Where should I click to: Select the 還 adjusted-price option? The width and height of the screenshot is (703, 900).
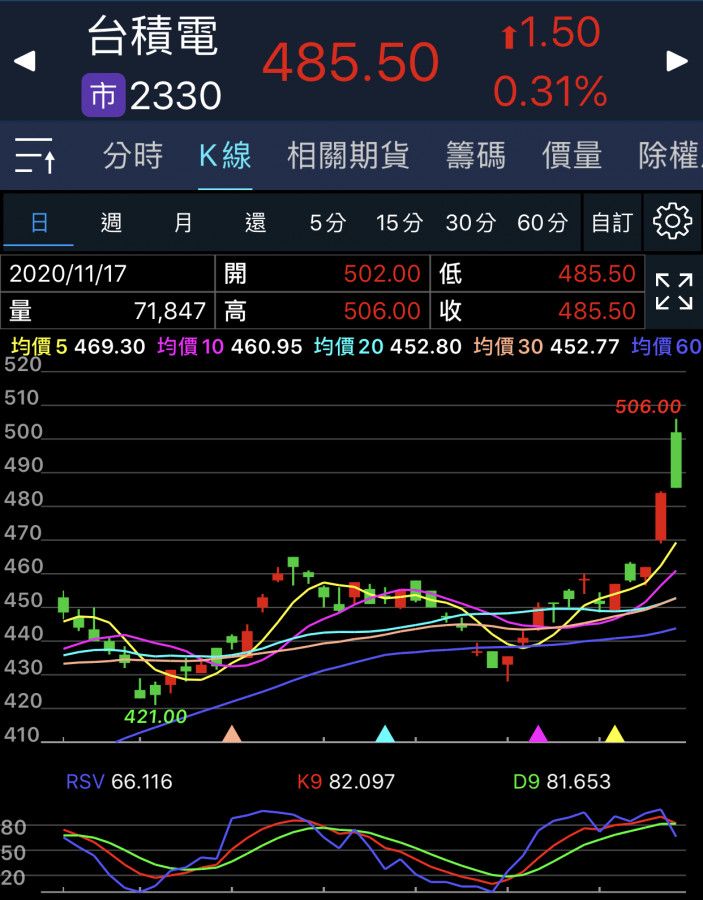(x=255, y=222)
